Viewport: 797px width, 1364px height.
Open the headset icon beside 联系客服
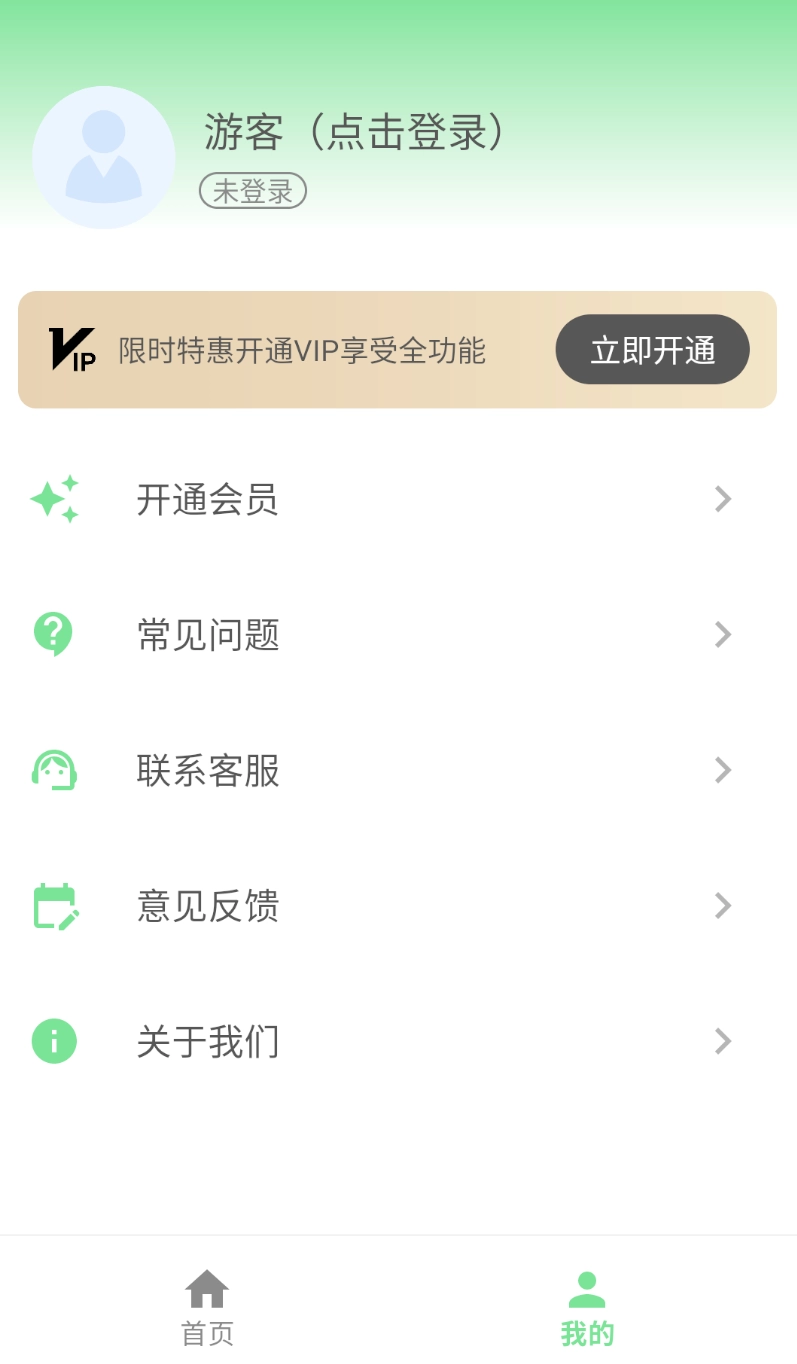coord(53,770)
